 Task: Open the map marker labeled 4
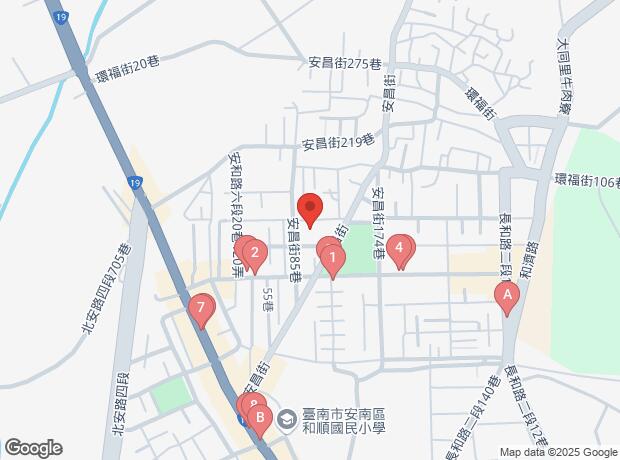[x=400, y=247]
